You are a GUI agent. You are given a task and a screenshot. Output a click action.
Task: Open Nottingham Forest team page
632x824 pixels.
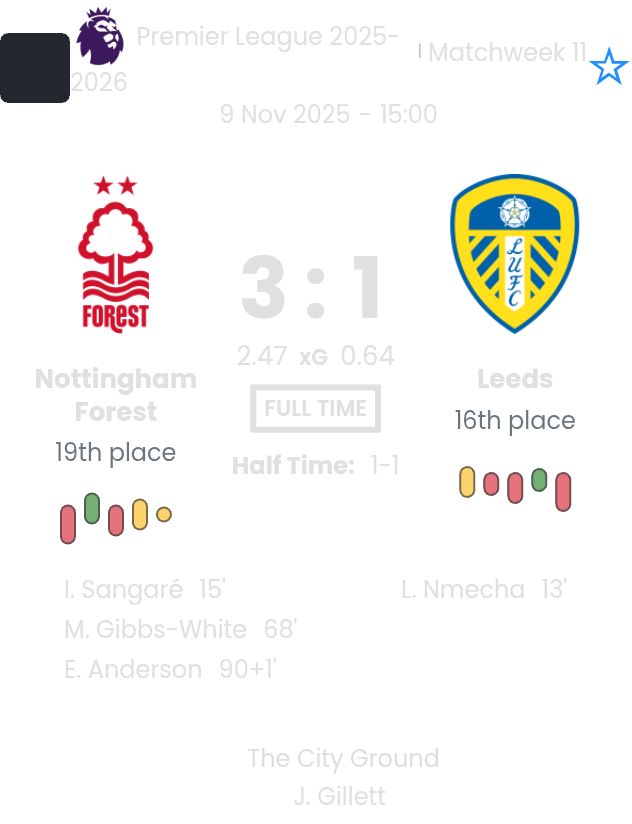click(x=115, y=394)
